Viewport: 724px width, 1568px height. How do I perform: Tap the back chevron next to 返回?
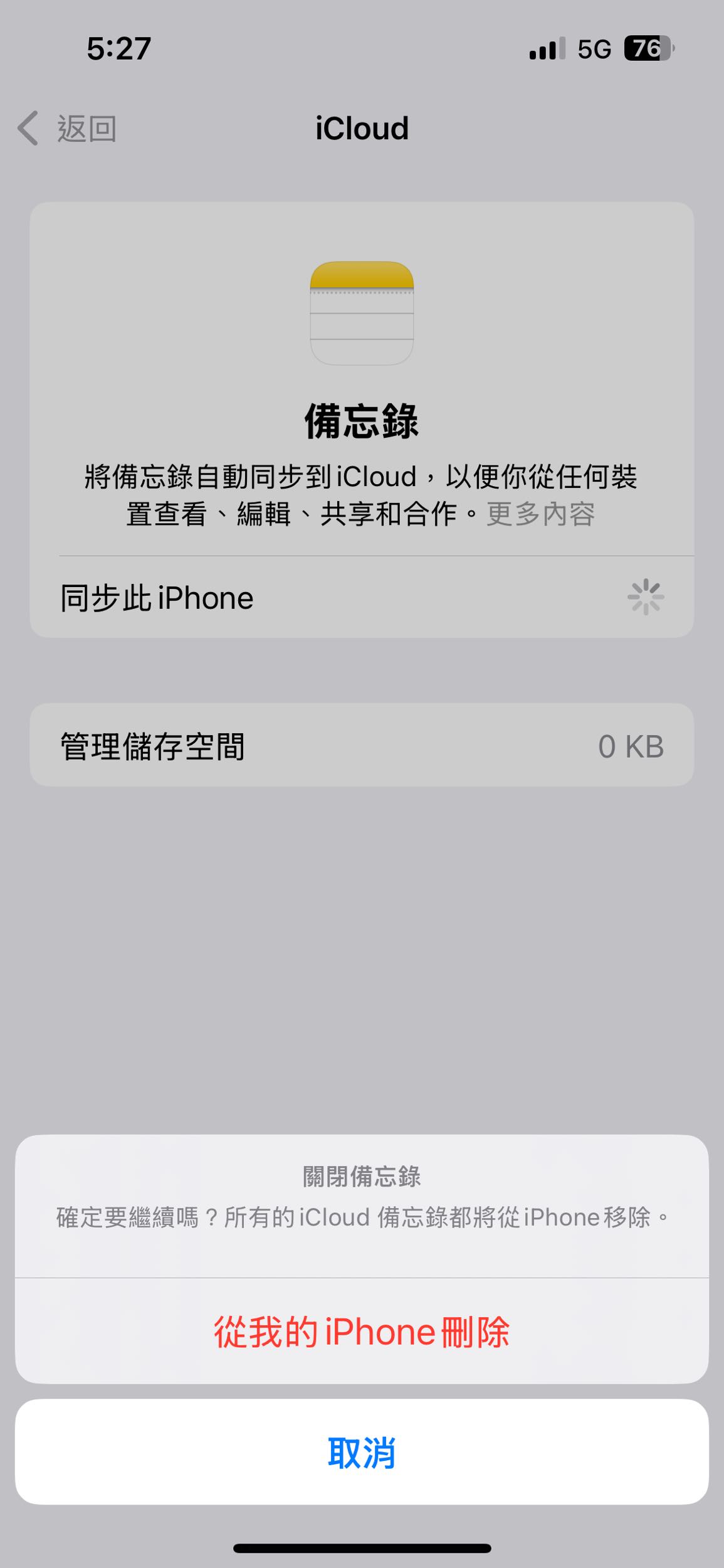[28, 127]
